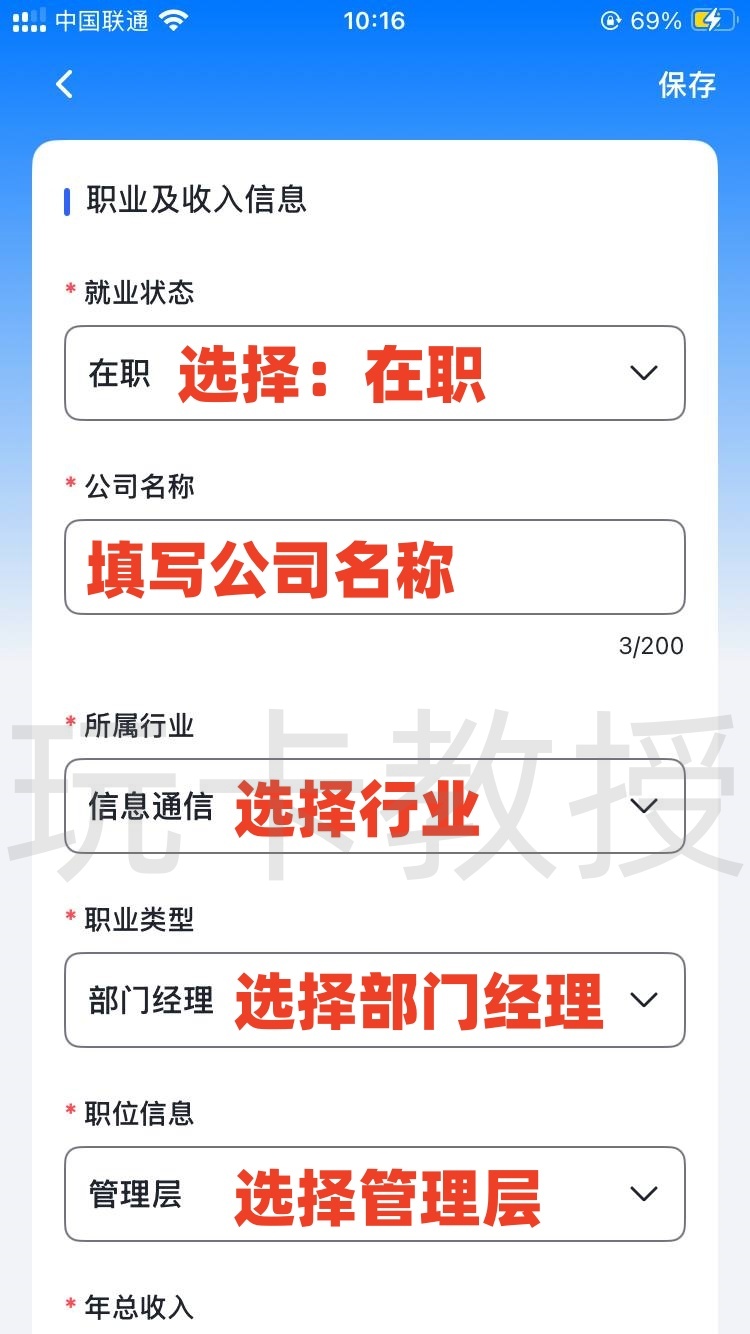Expand the 职位信息 selector showing 管理层
Screen dimensions: 750x1334
click(374, 1194)
